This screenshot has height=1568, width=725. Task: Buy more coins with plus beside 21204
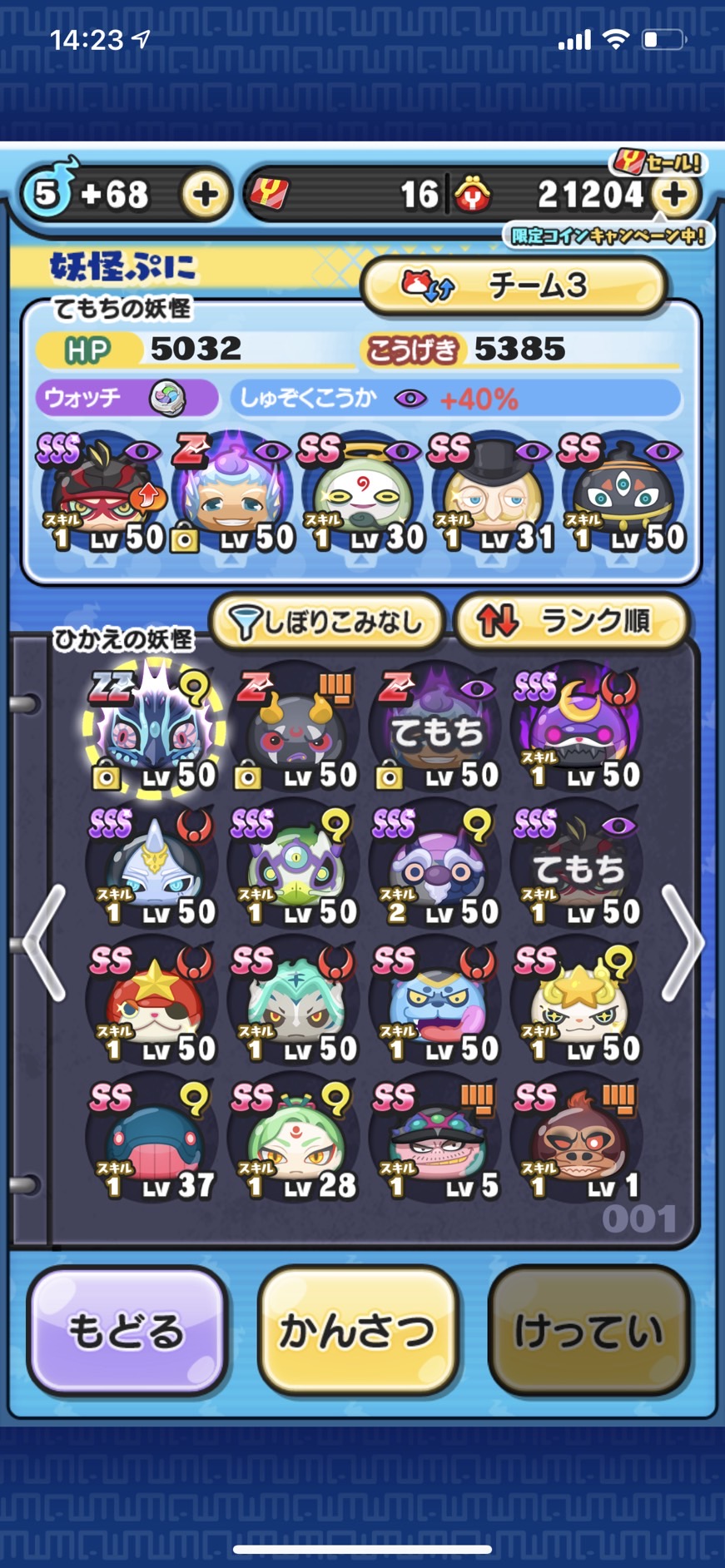[x=674, y=195]
